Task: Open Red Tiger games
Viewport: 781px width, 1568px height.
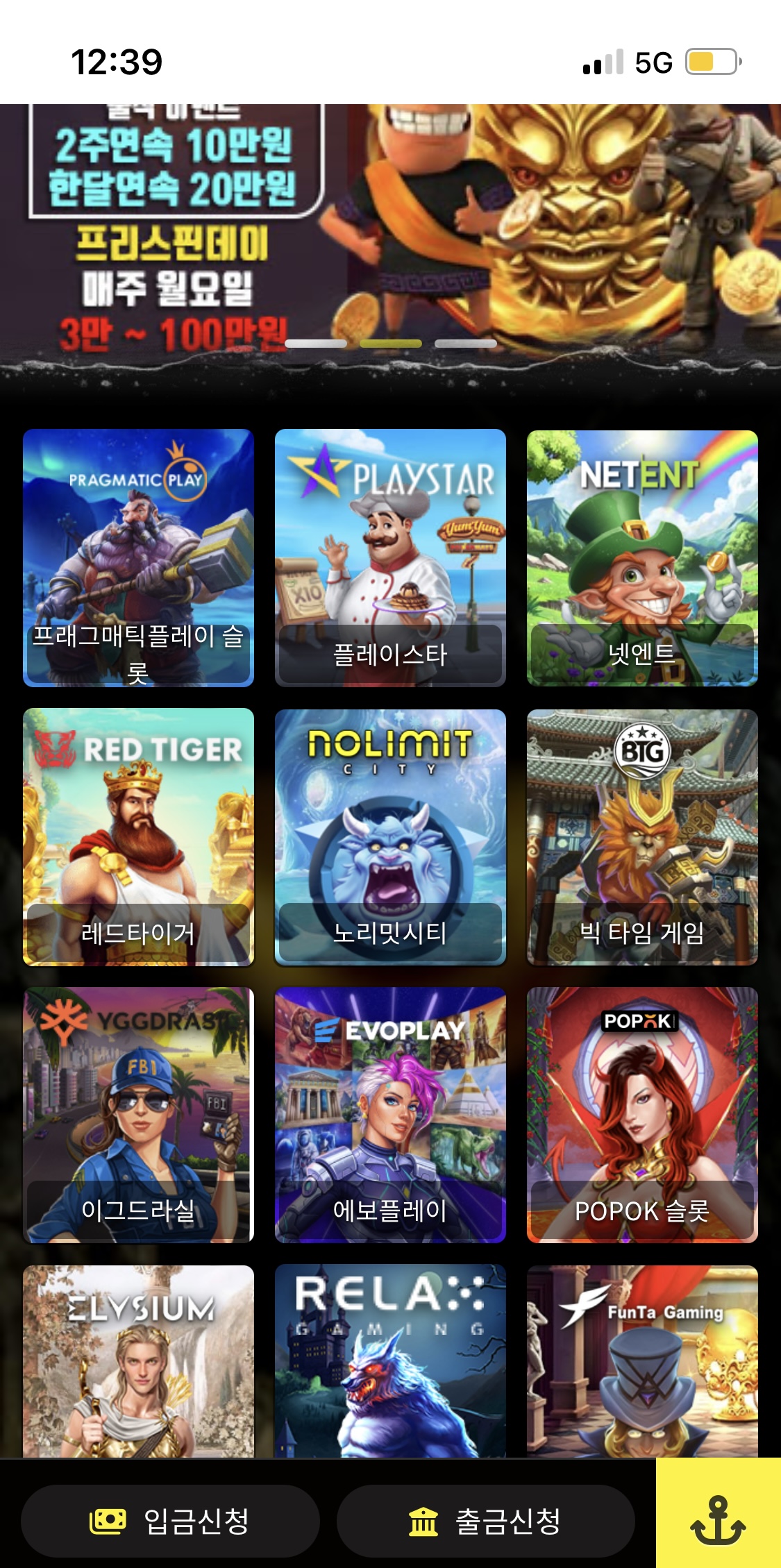Action: click(x=138, y=836)
